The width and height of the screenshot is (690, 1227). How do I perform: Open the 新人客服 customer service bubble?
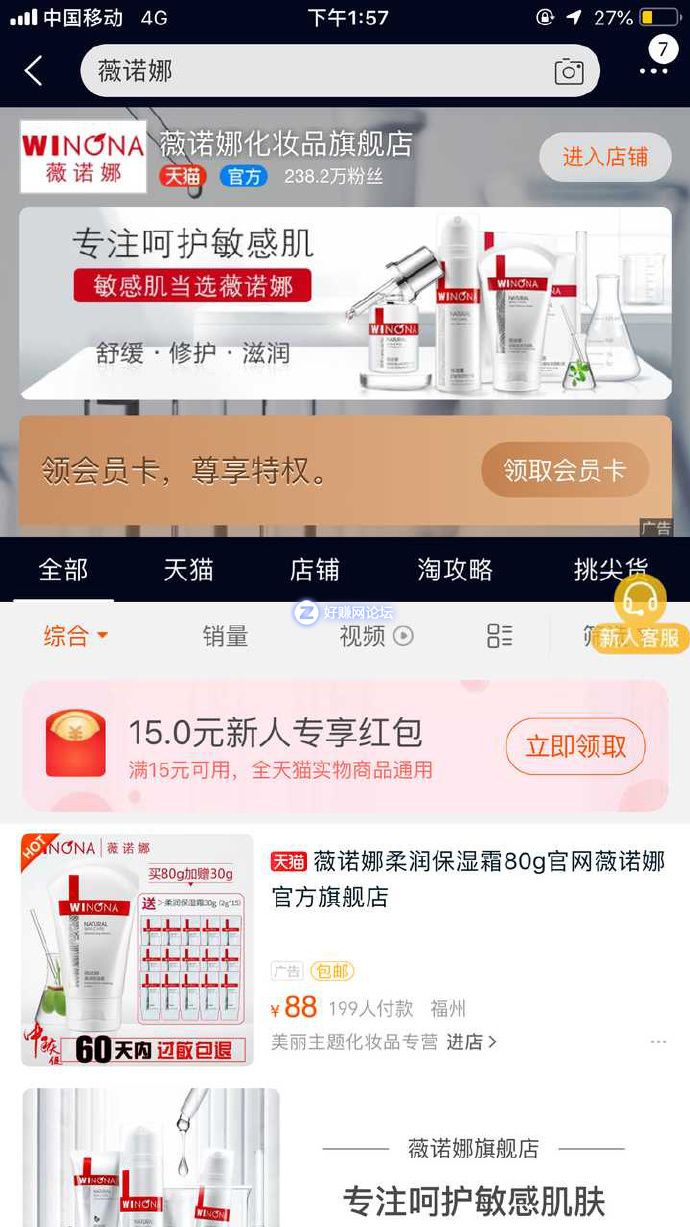pos(641,615)
